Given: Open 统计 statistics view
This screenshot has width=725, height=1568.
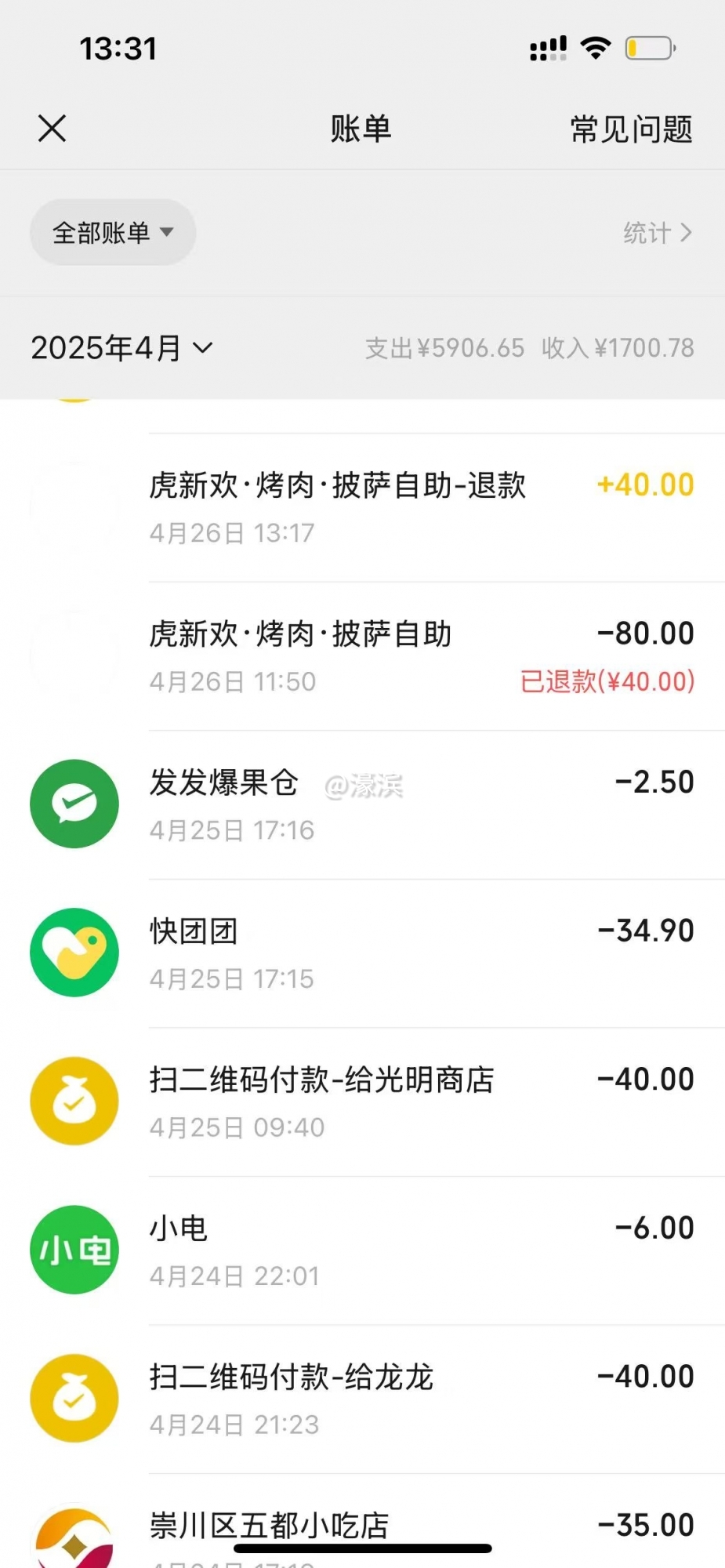Looking at the screenshot, I should [657, 233].
